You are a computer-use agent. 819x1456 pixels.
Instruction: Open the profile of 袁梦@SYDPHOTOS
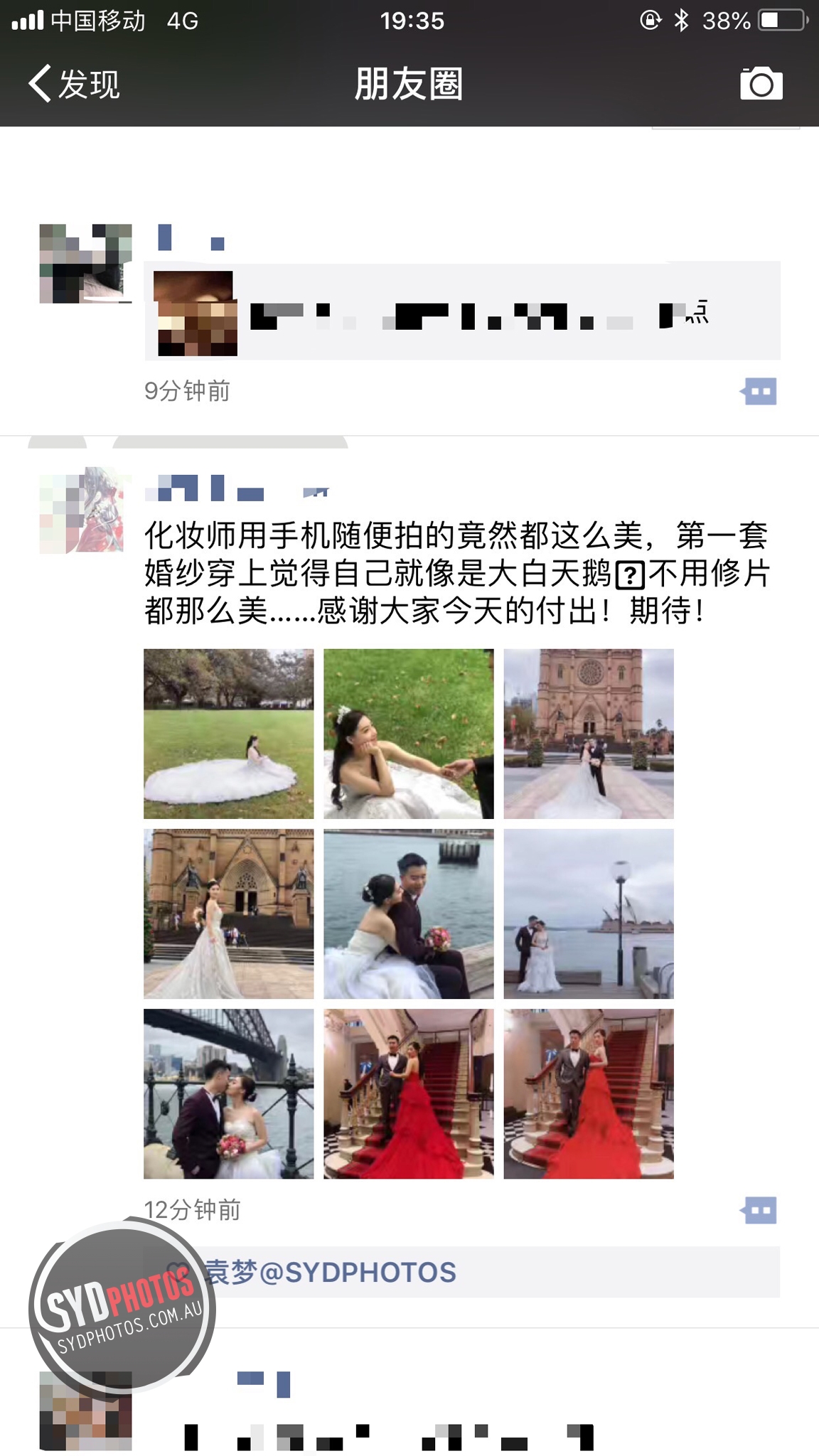click(331, 1272)
